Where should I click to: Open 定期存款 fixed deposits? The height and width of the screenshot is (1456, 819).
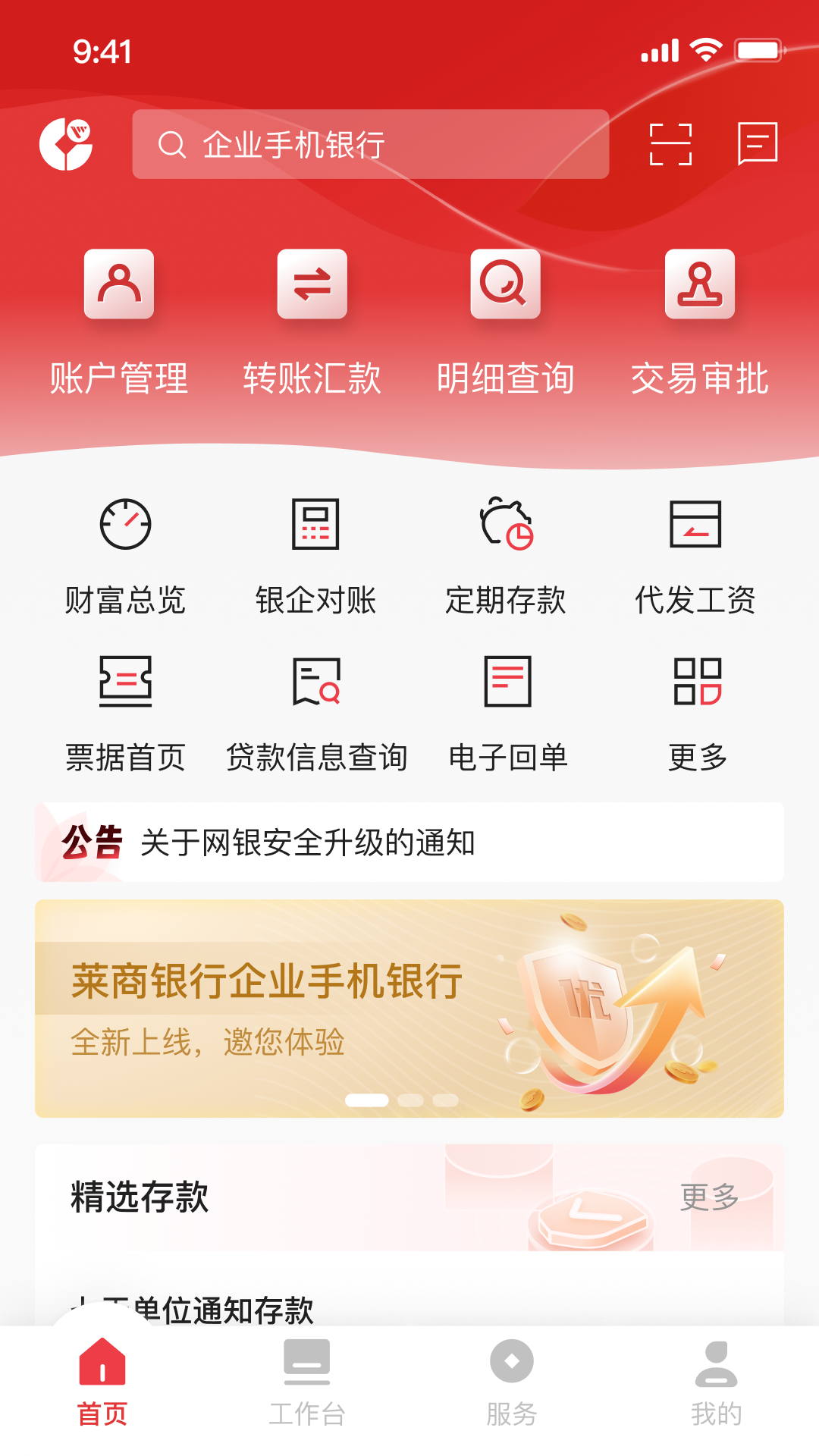pos(506,555)
